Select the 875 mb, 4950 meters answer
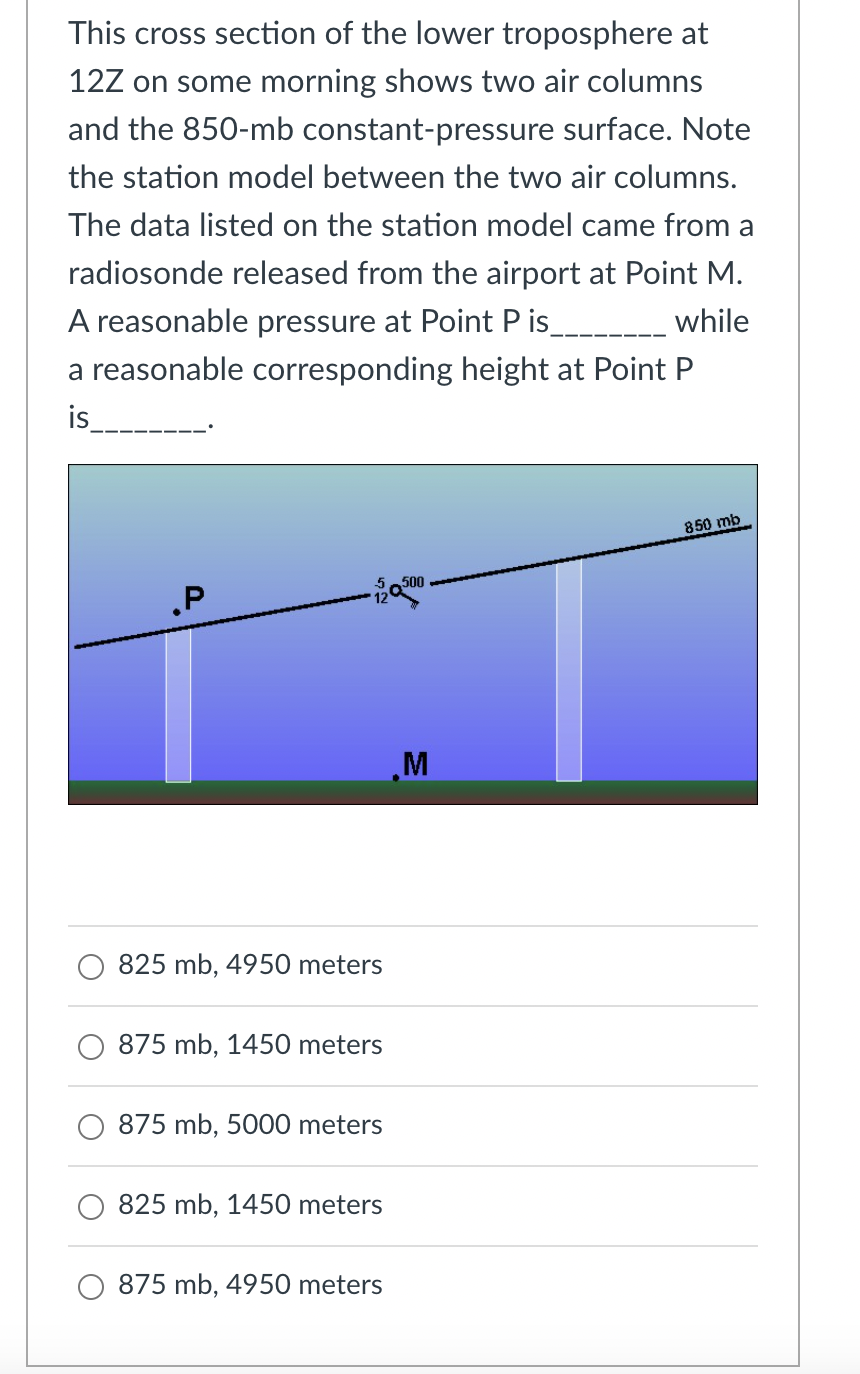The image size is (860, 1374). point(91,1286)
